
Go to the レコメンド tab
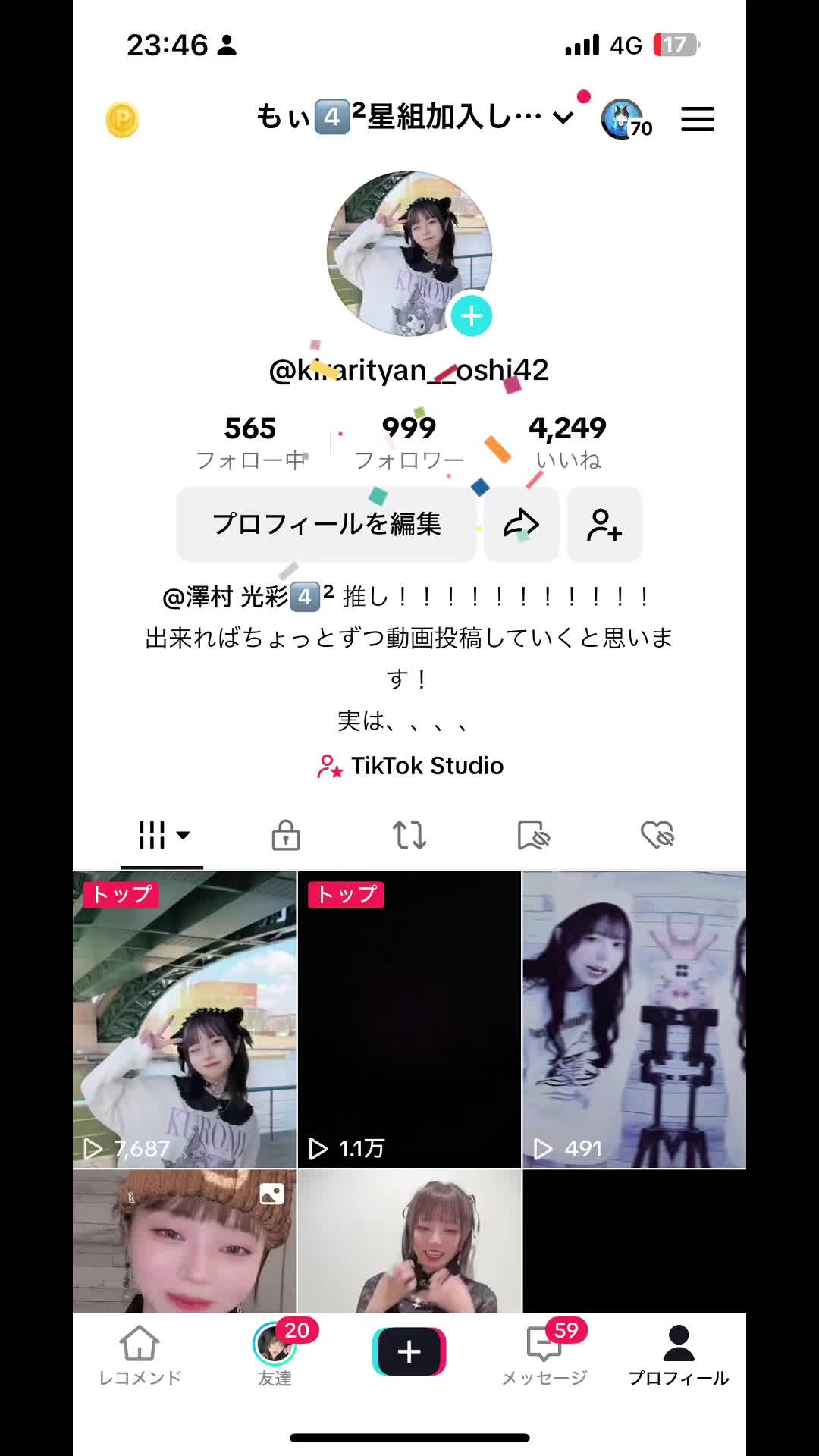point(140,1355)
